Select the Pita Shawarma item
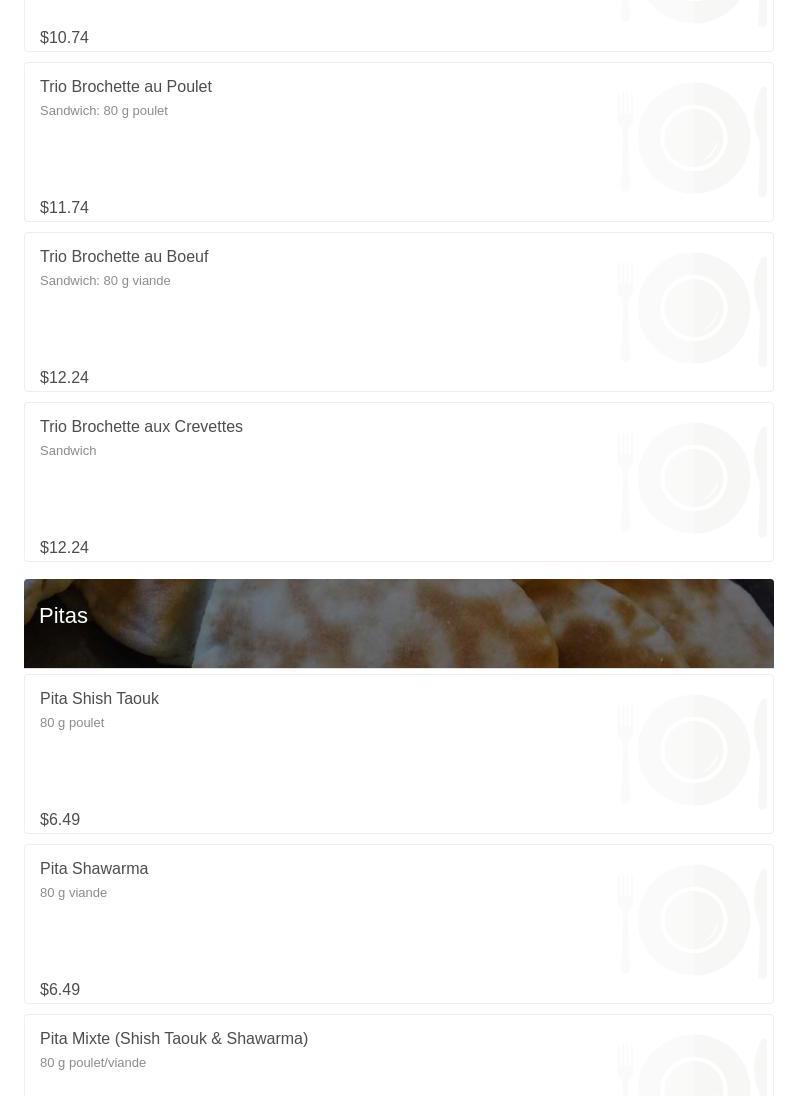This screenshot has height=1096, width=785. (94, 869)
